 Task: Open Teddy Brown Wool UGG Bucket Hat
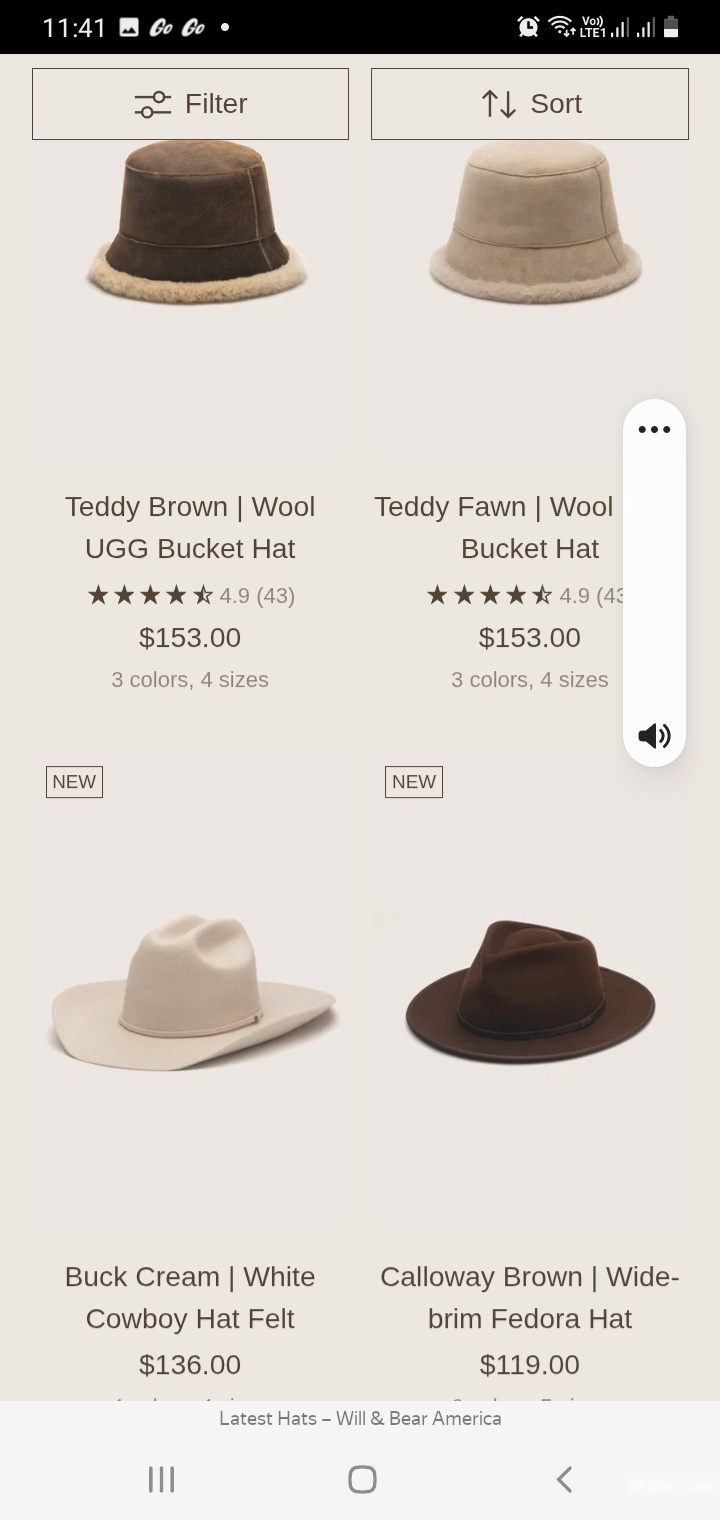[x=190, y=527]
